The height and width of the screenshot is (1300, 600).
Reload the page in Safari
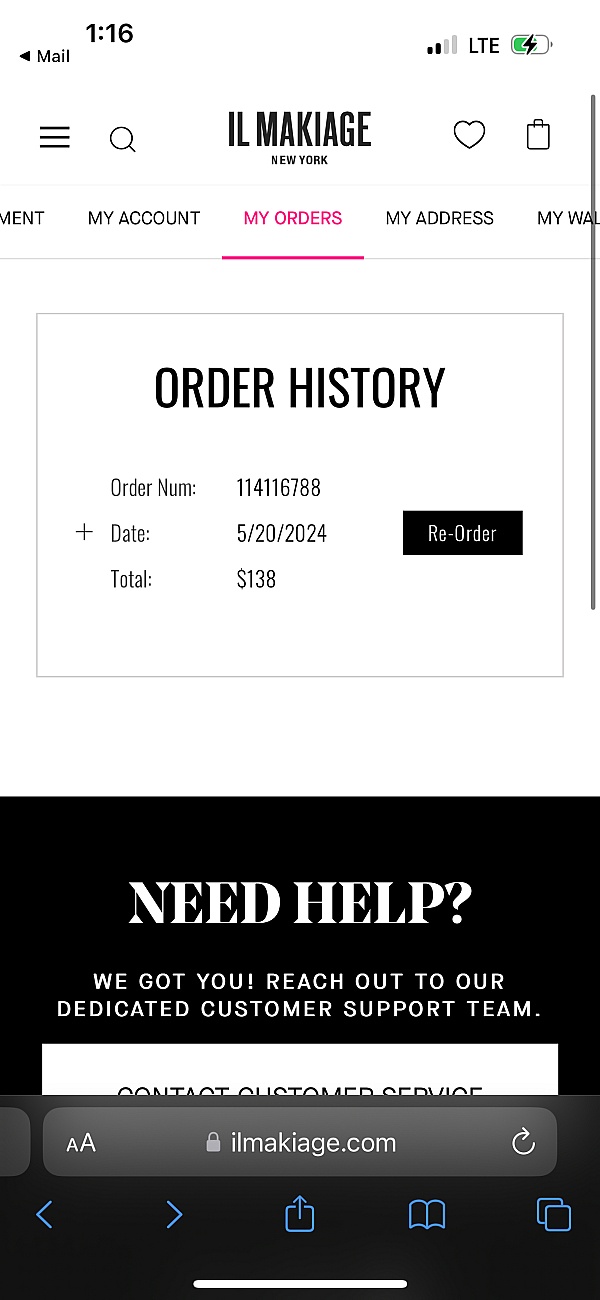click(523, 1143)
